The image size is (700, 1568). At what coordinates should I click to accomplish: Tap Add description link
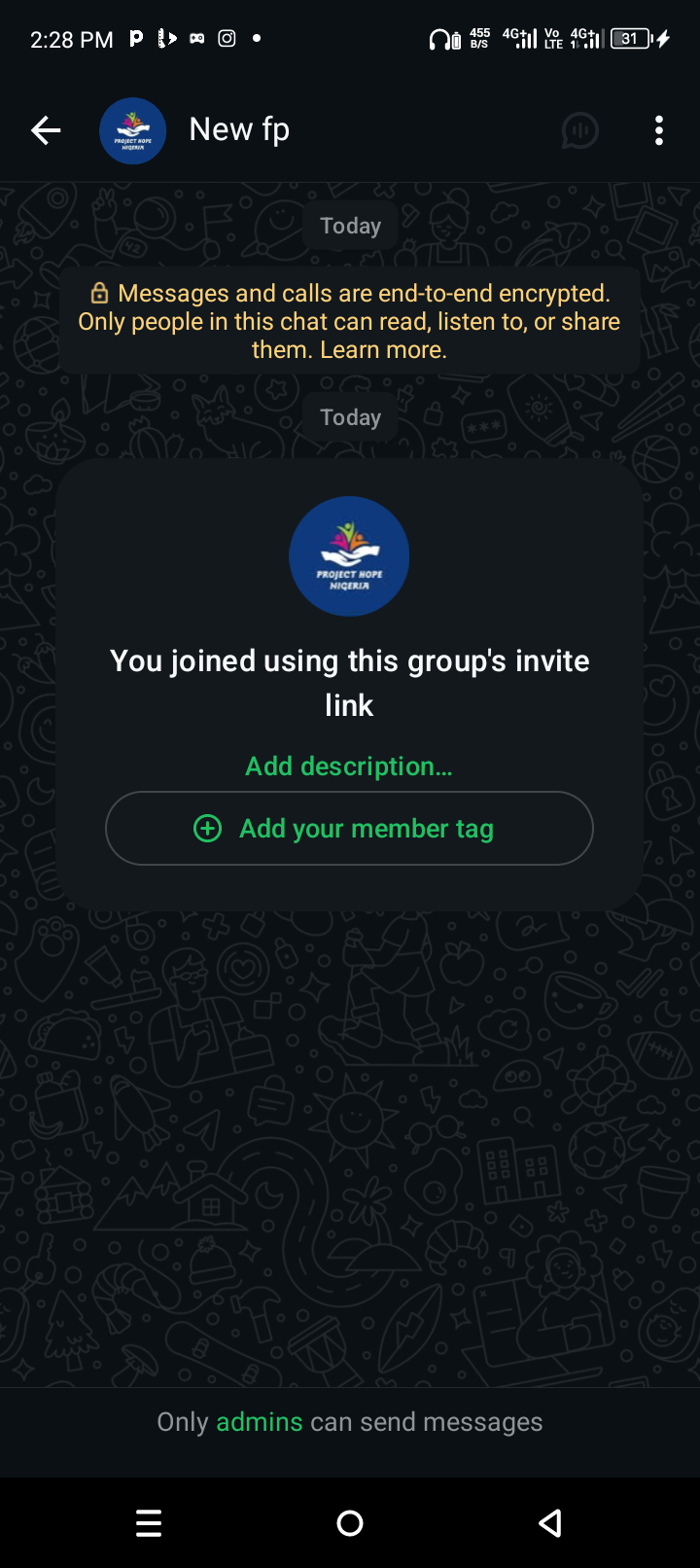[349, 766]
